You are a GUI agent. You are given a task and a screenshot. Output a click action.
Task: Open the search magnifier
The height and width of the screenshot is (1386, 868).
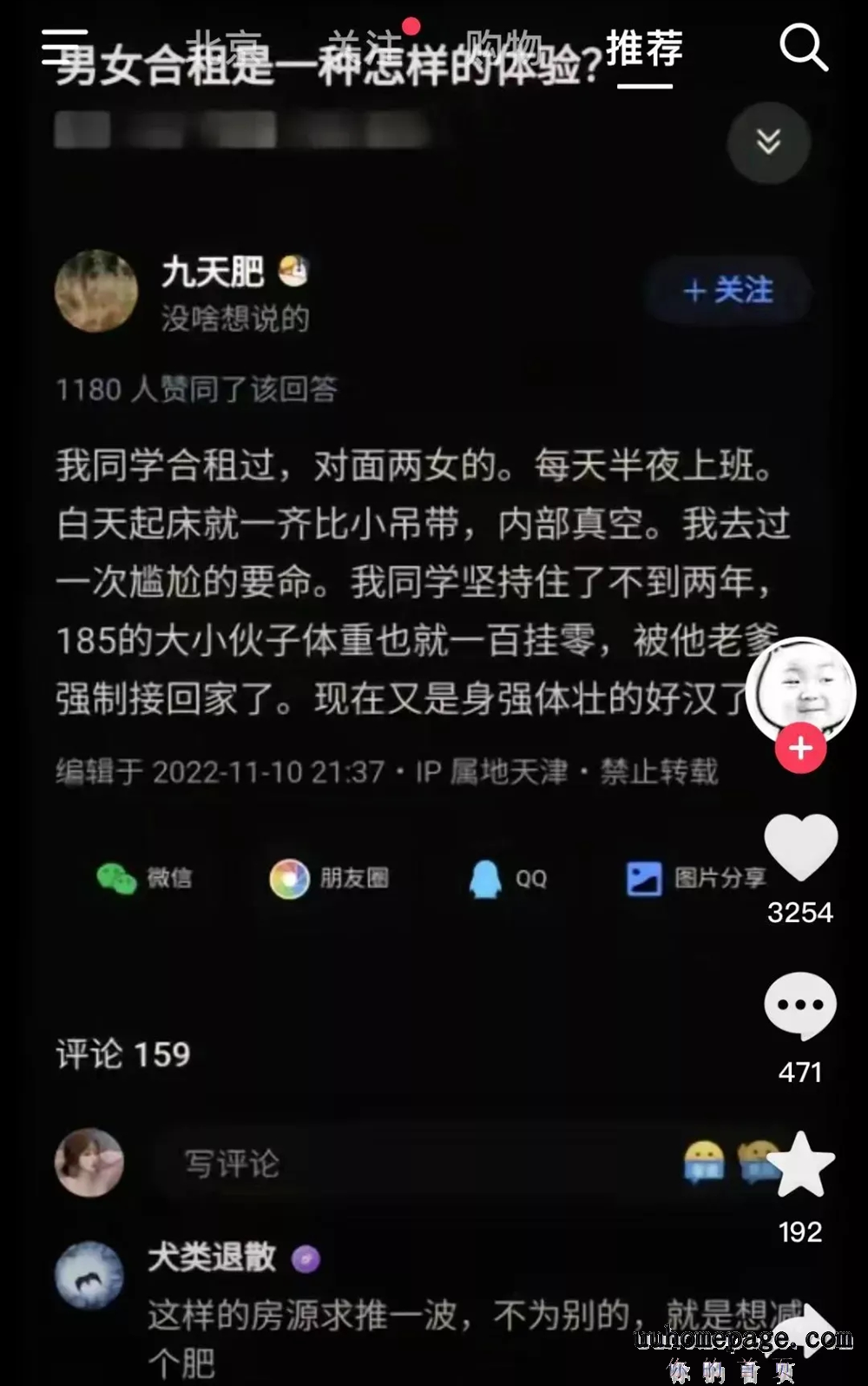point(803,46)
